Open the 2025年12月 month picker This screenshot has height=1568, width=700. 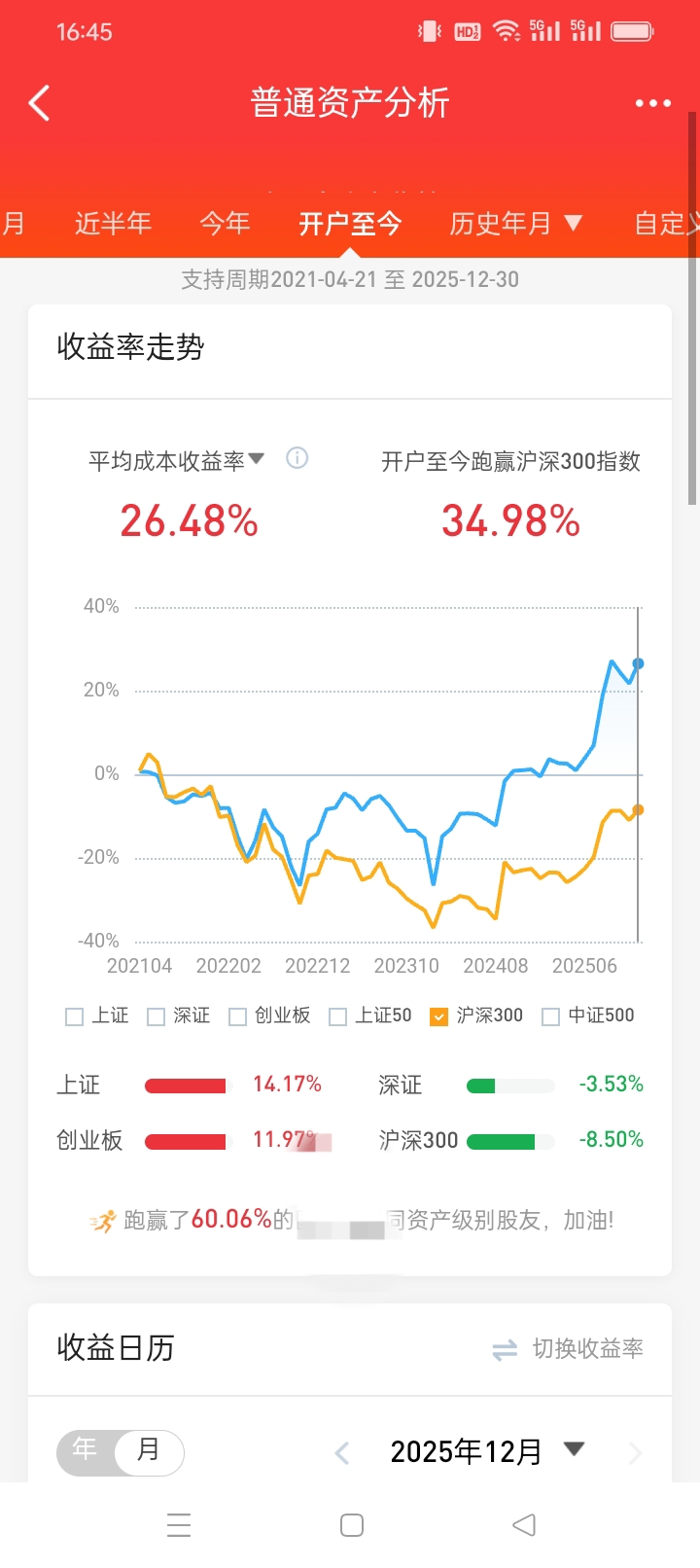[x=485, y=1452]
